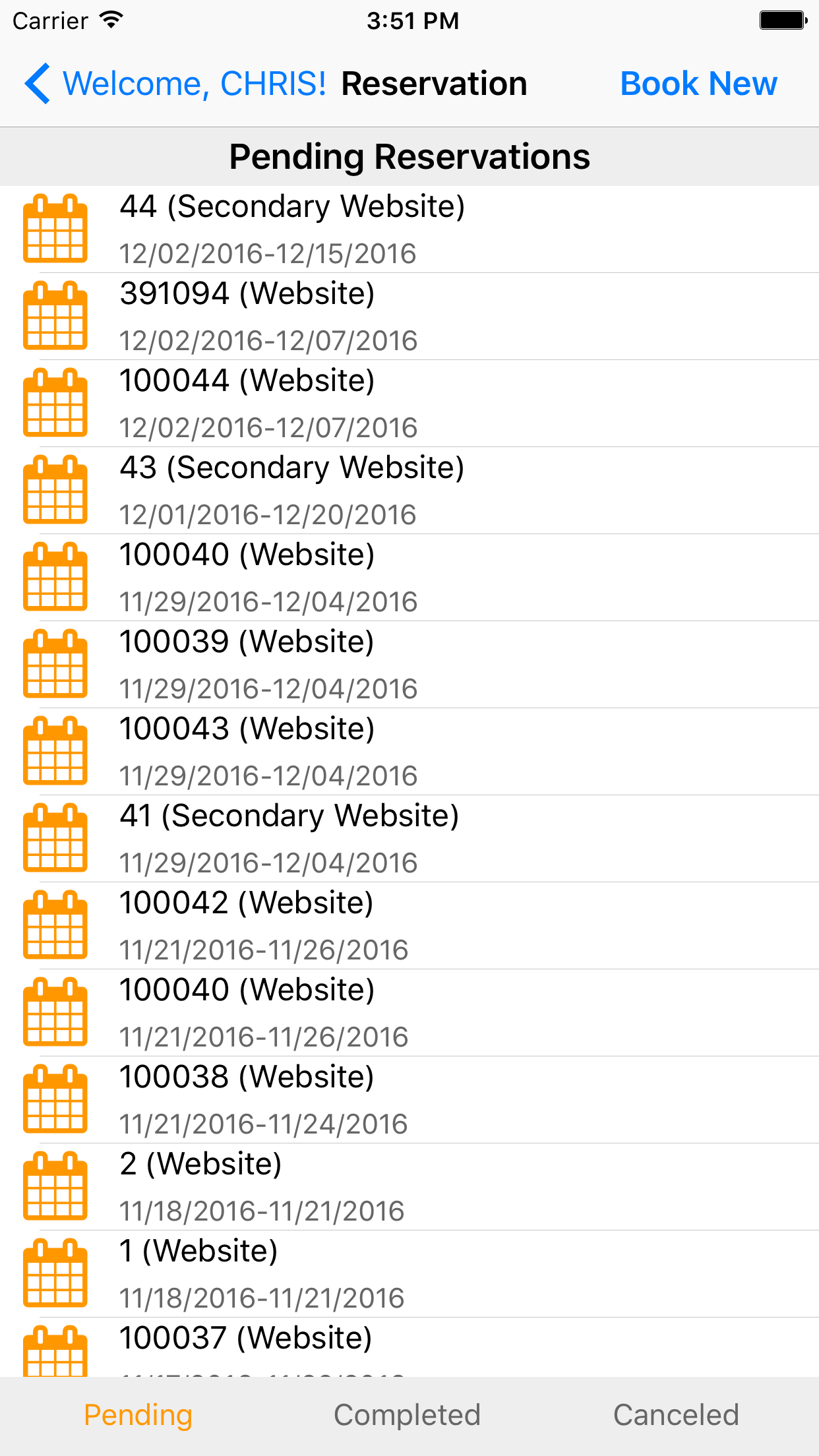The width and height of the screenshot is (819, 1456).
Task: Tap Book New to create a reservation
Action: tap(699, 84)
